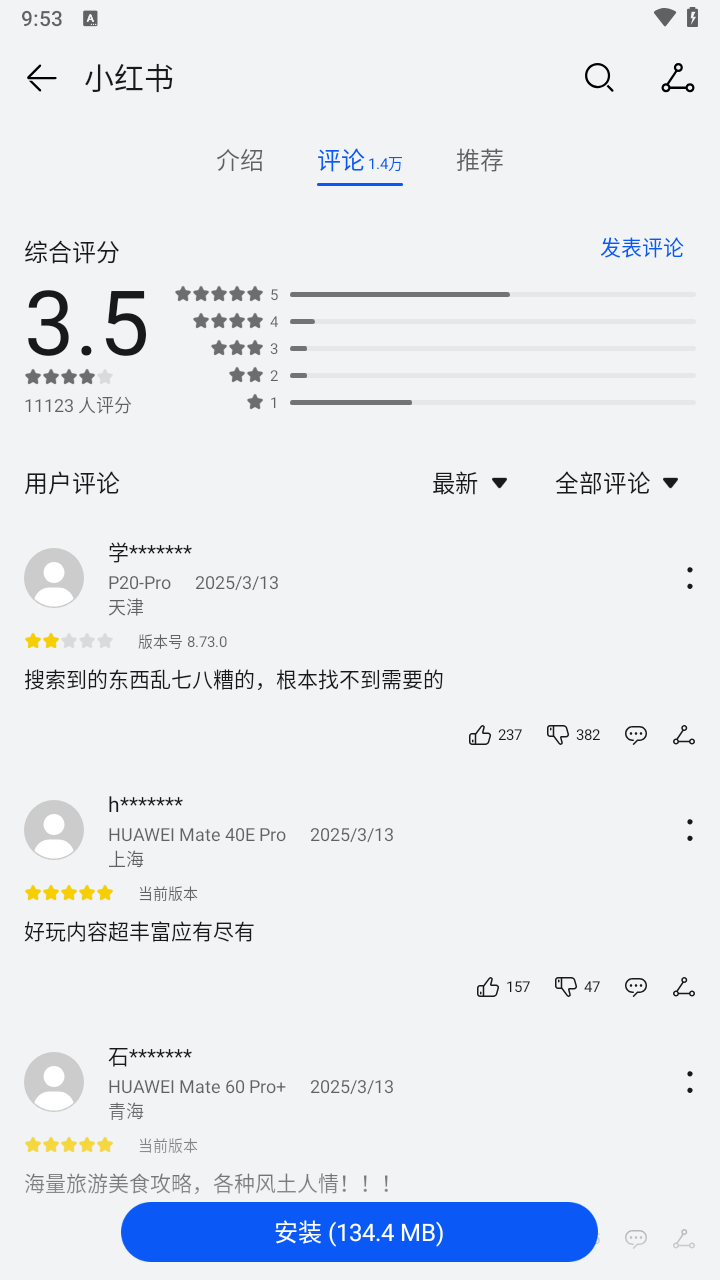Go back using the arrow icon
720x1280 pixels.
[41, 78]
